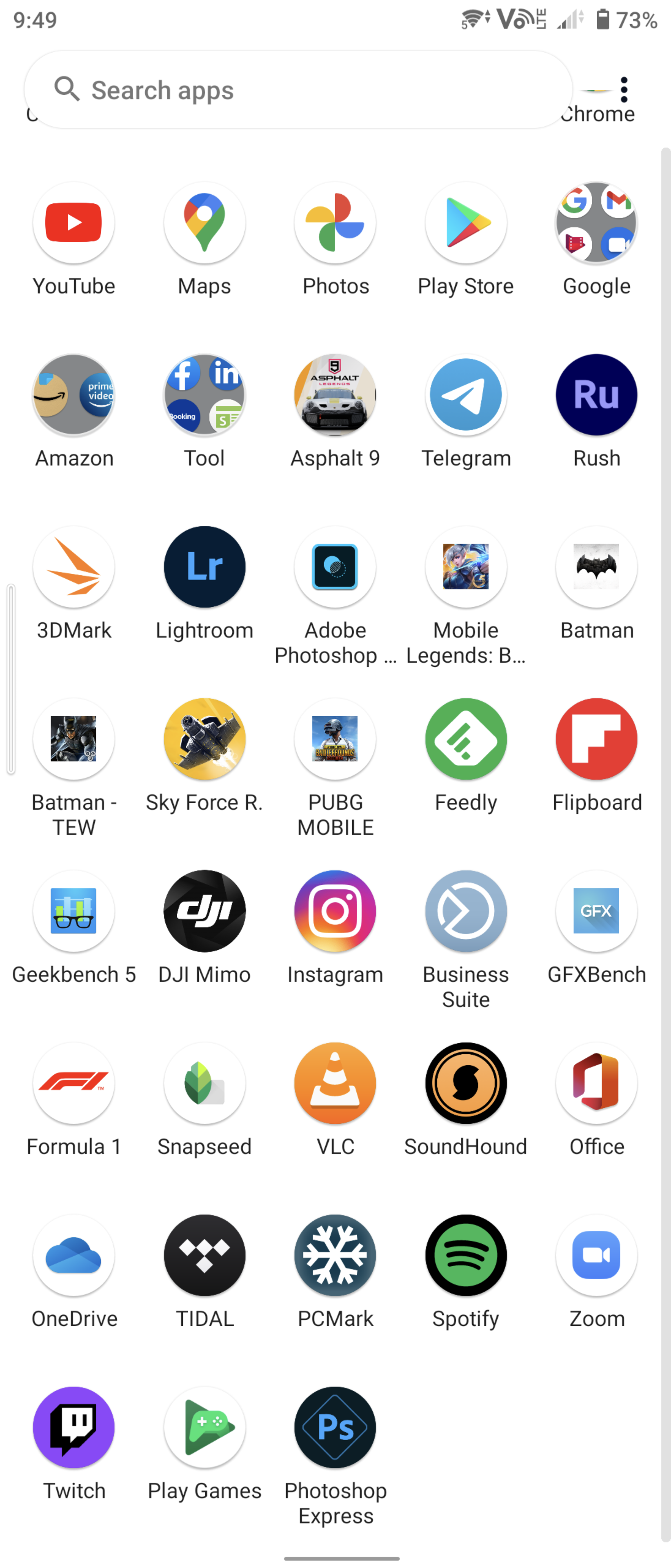The height and width of the screenshot is (1568, 671).
Task: Launch Zoom
Action: (596, 1256)
